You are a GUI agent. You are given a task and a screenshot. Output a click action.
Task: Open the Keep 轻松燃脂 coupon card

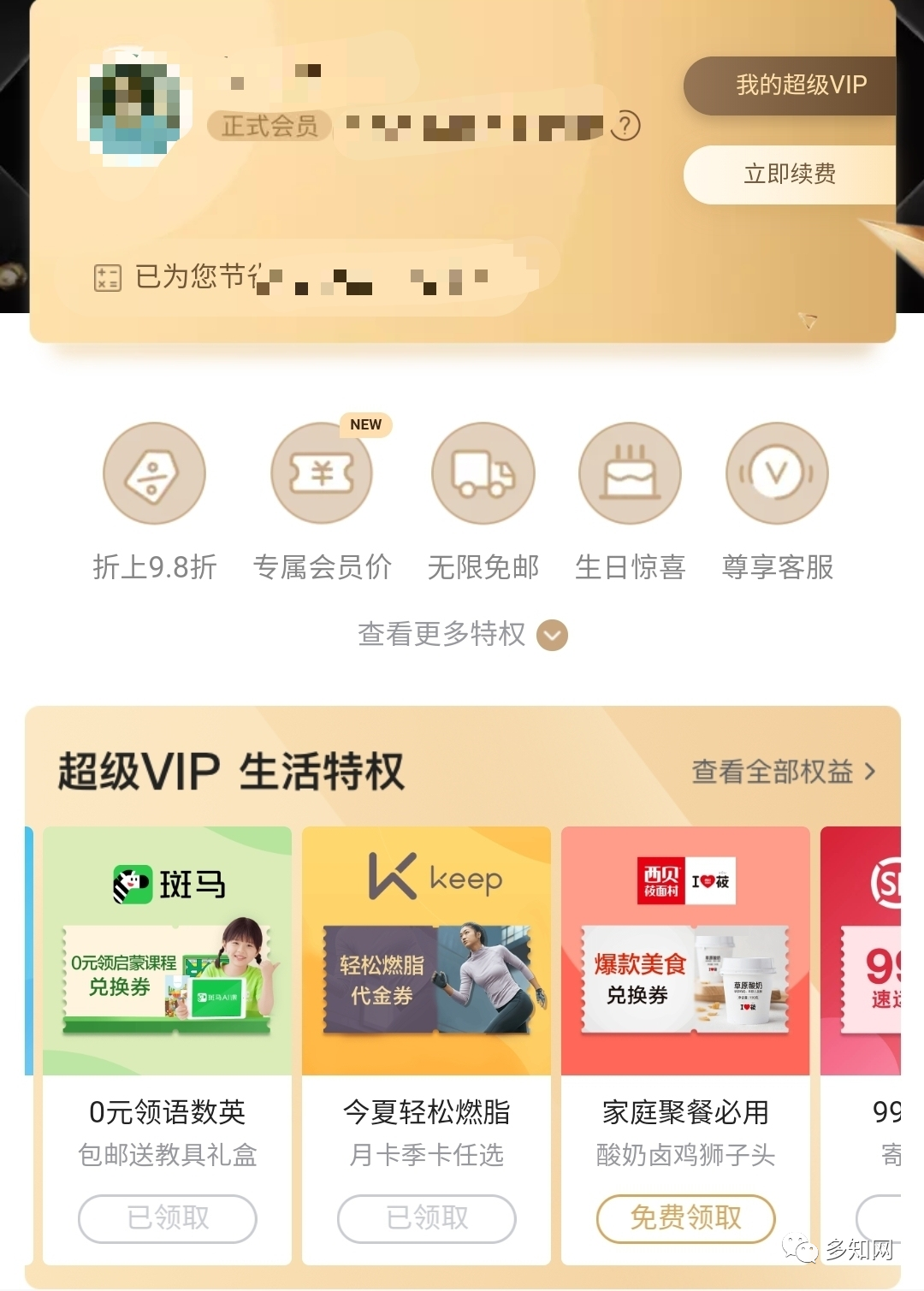(x=426, y=950)
